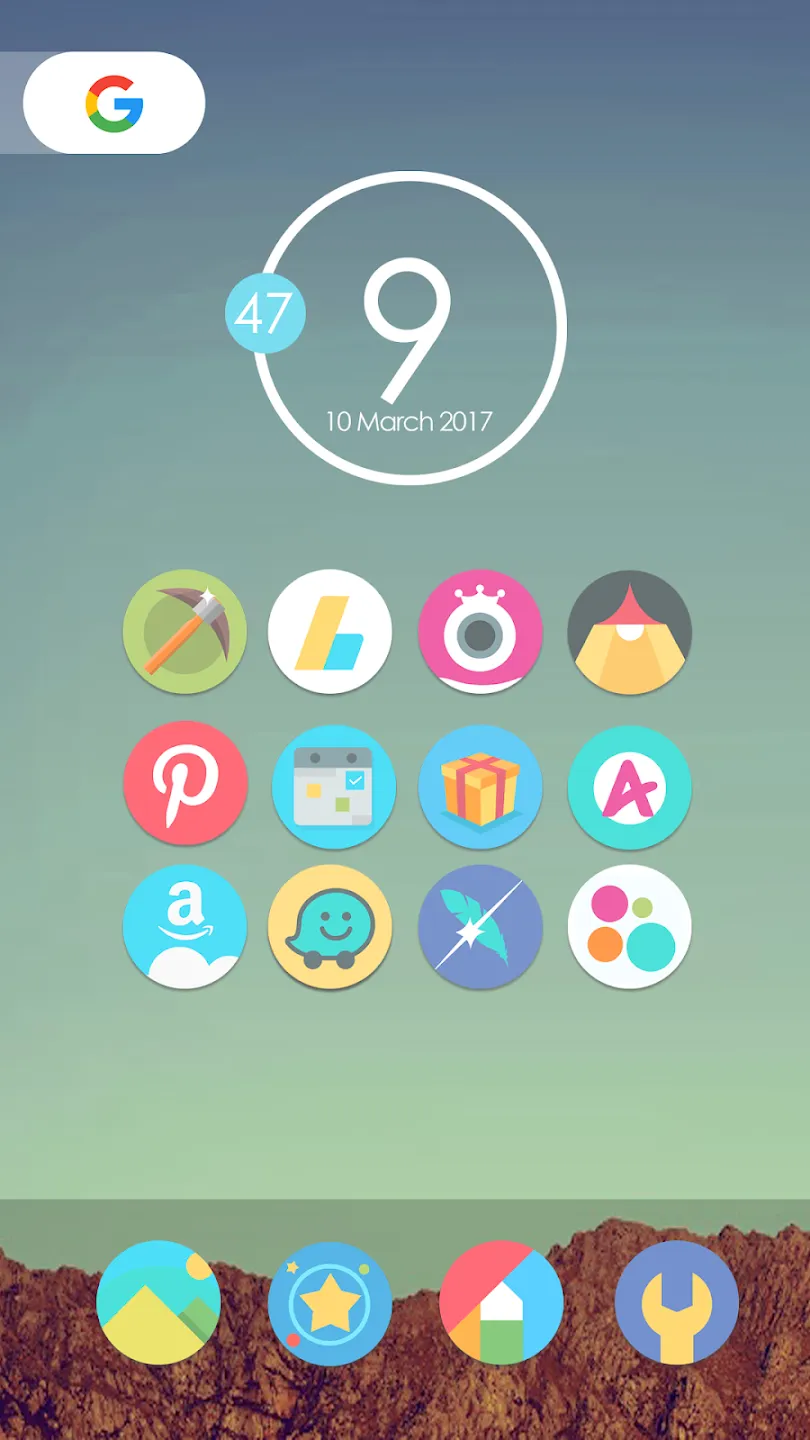
Task: Open the Amazon app
Action: pyautogui.click(x=185, y=927)
